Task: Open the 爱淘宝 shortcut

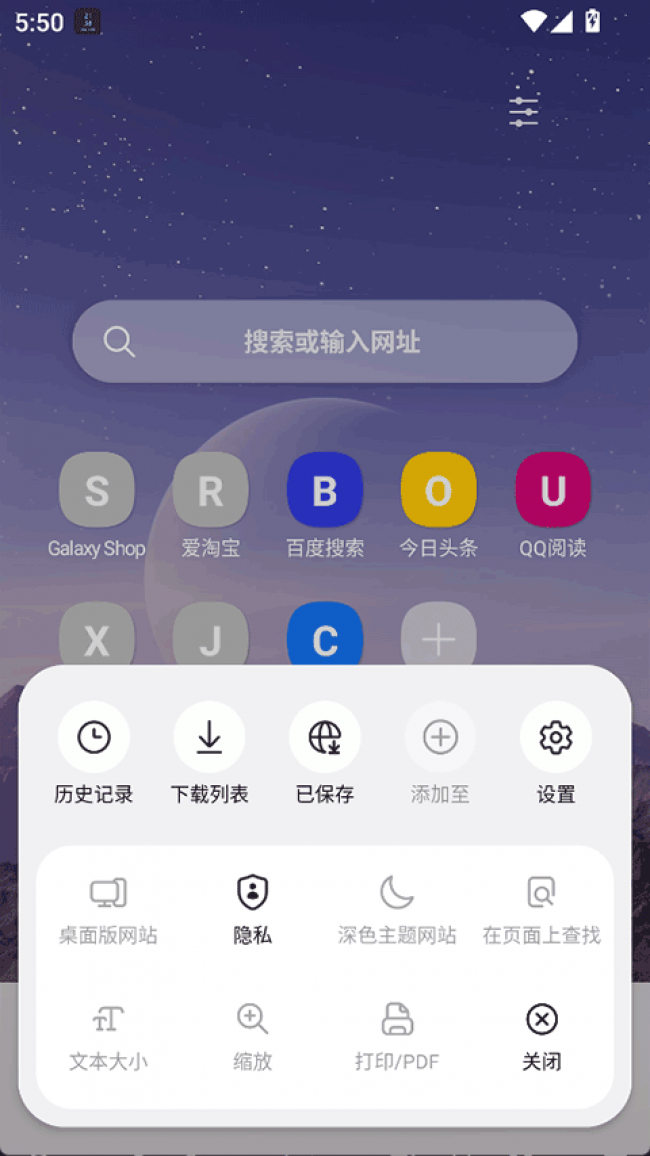Action: [x=210, y=490]
